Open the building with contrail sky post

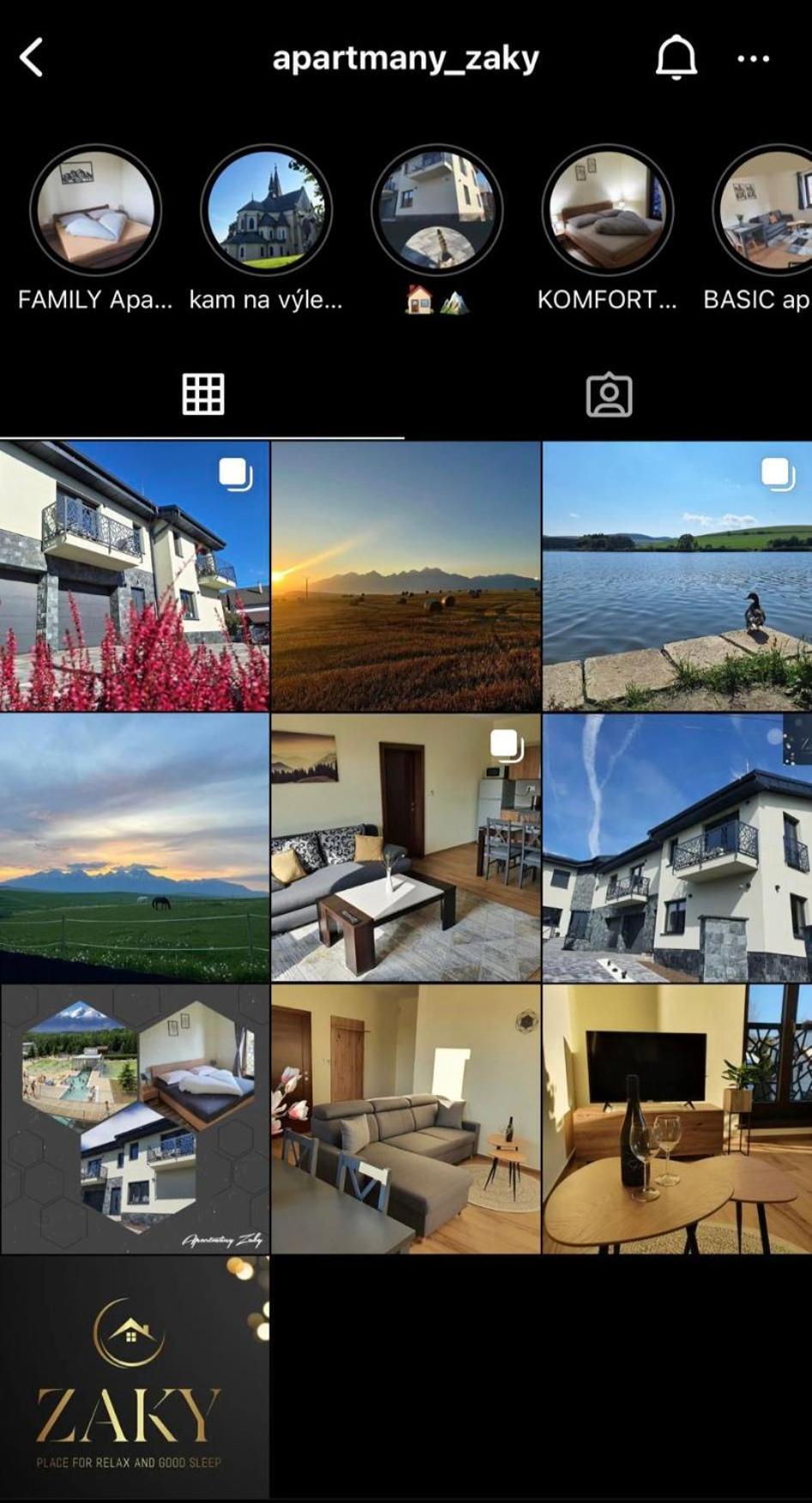[x=677, y=848]
